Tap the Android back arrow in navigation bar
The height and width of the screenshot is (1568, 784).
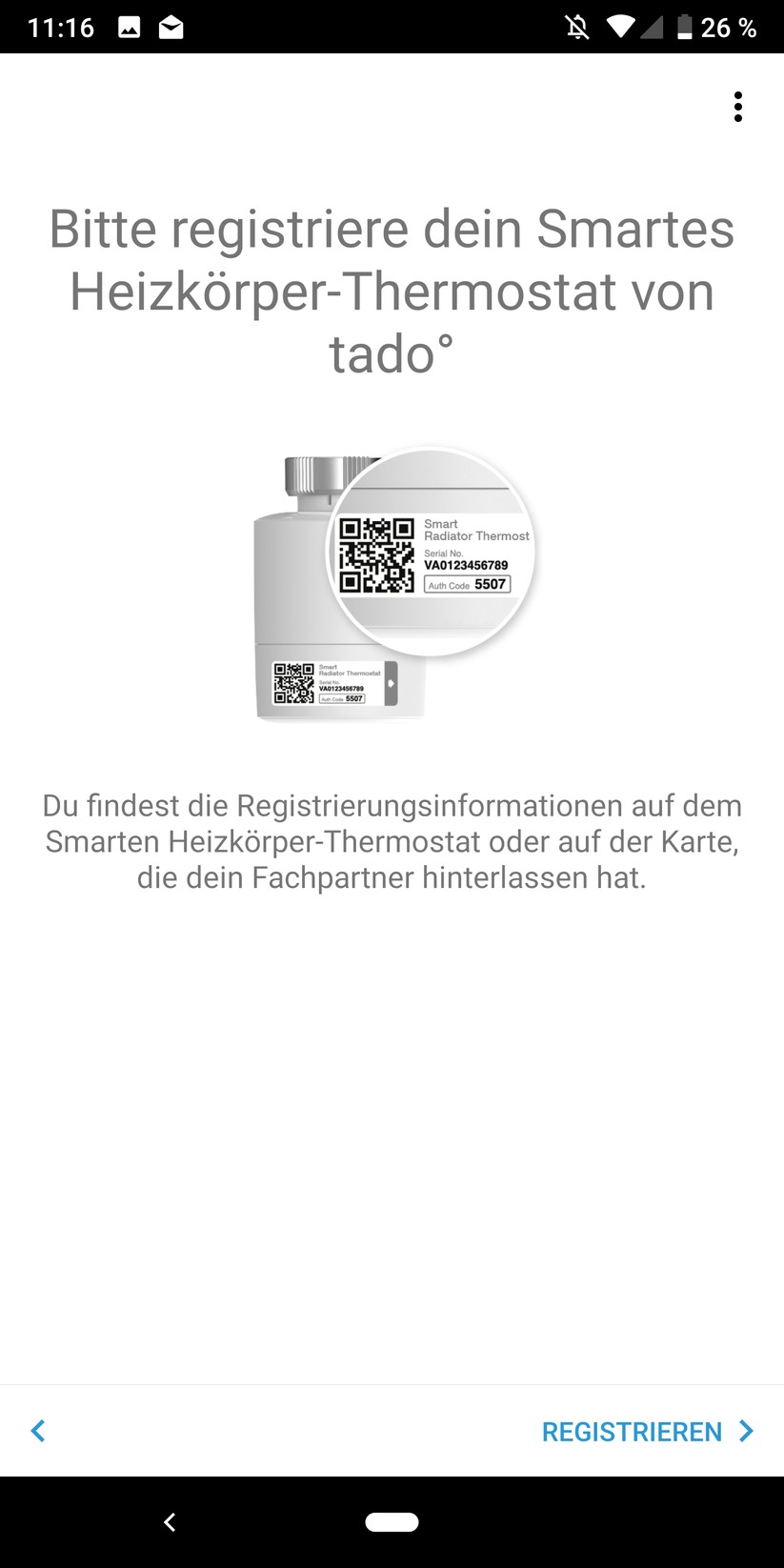[x=171, y=1521]
